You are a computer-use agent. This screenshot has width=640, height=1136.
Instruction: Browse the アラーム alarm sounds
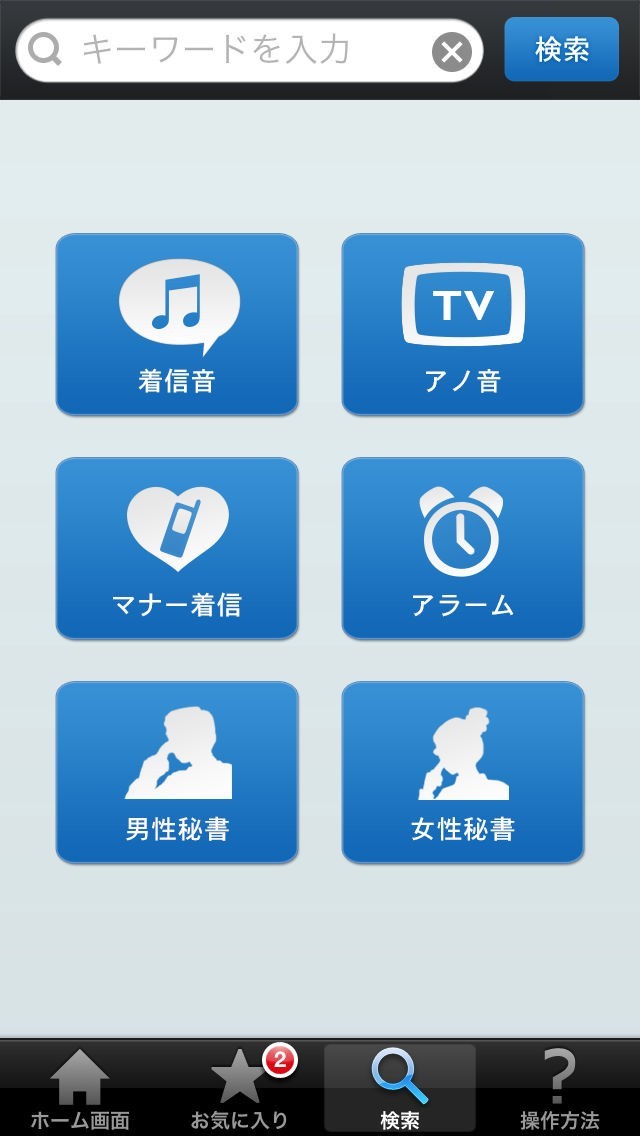(463, 549)
